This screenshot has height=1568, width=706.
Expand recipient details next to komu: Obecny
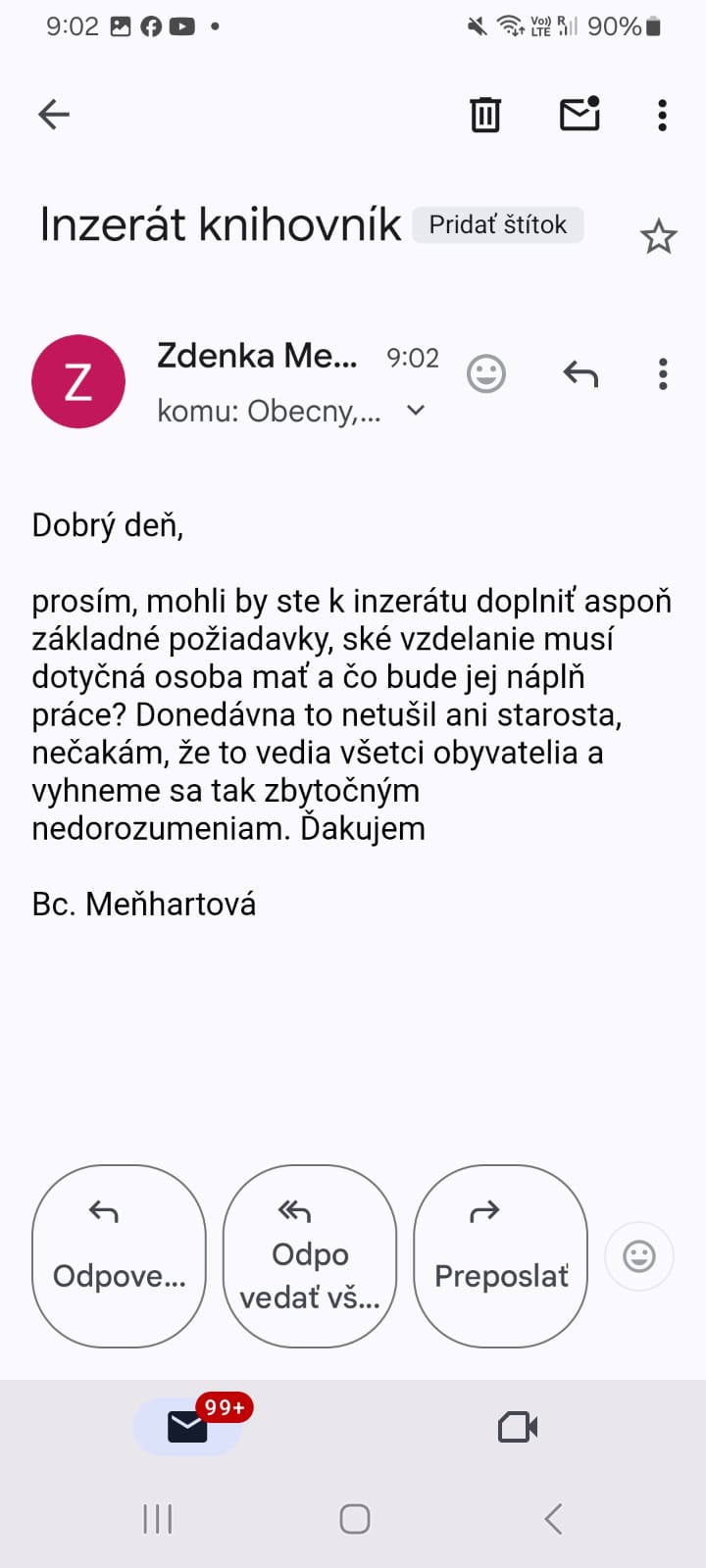coord(416,411)
